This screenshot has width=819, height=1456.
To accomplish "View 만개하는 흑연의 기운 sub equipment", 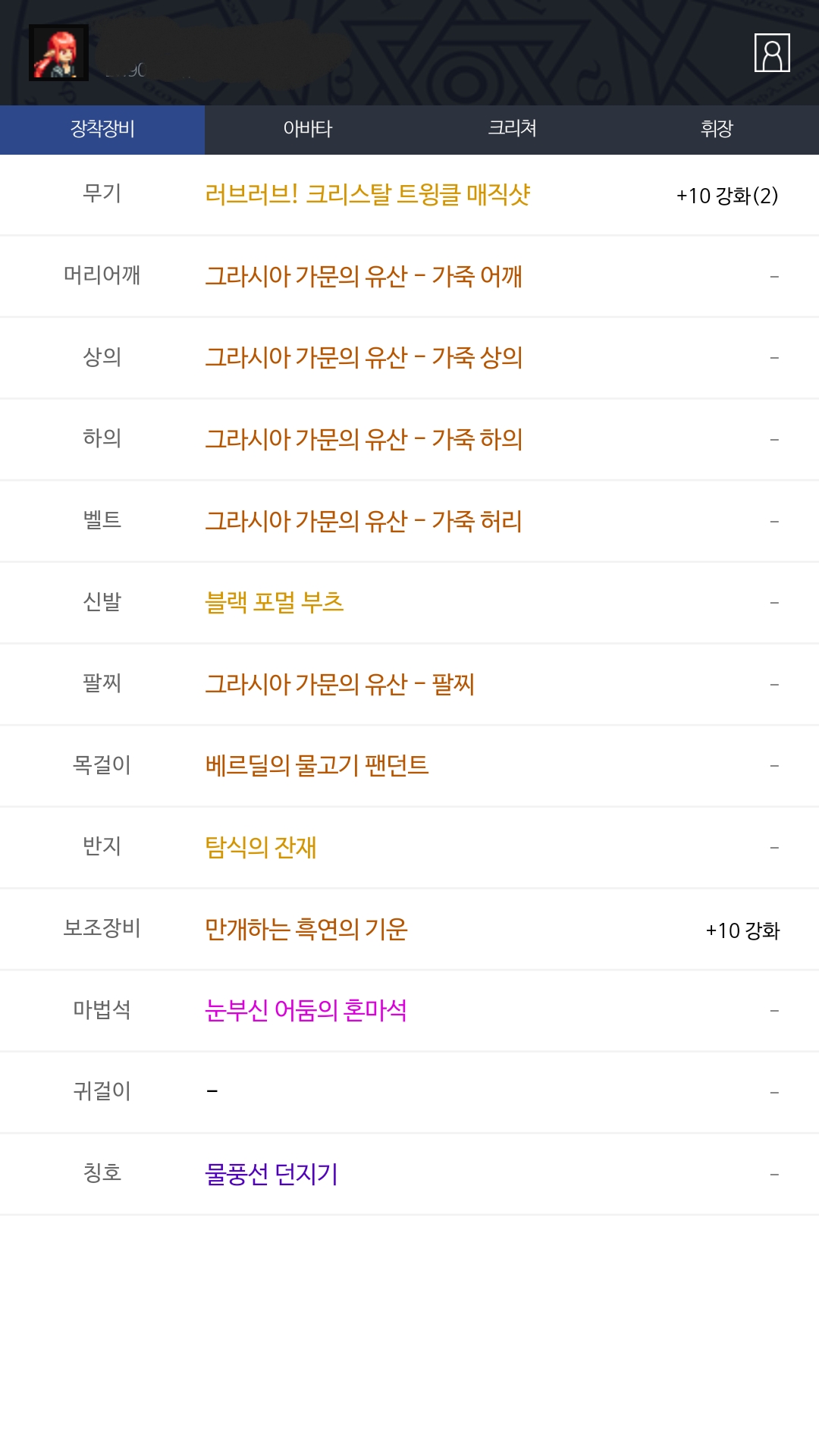I will 306,929.
